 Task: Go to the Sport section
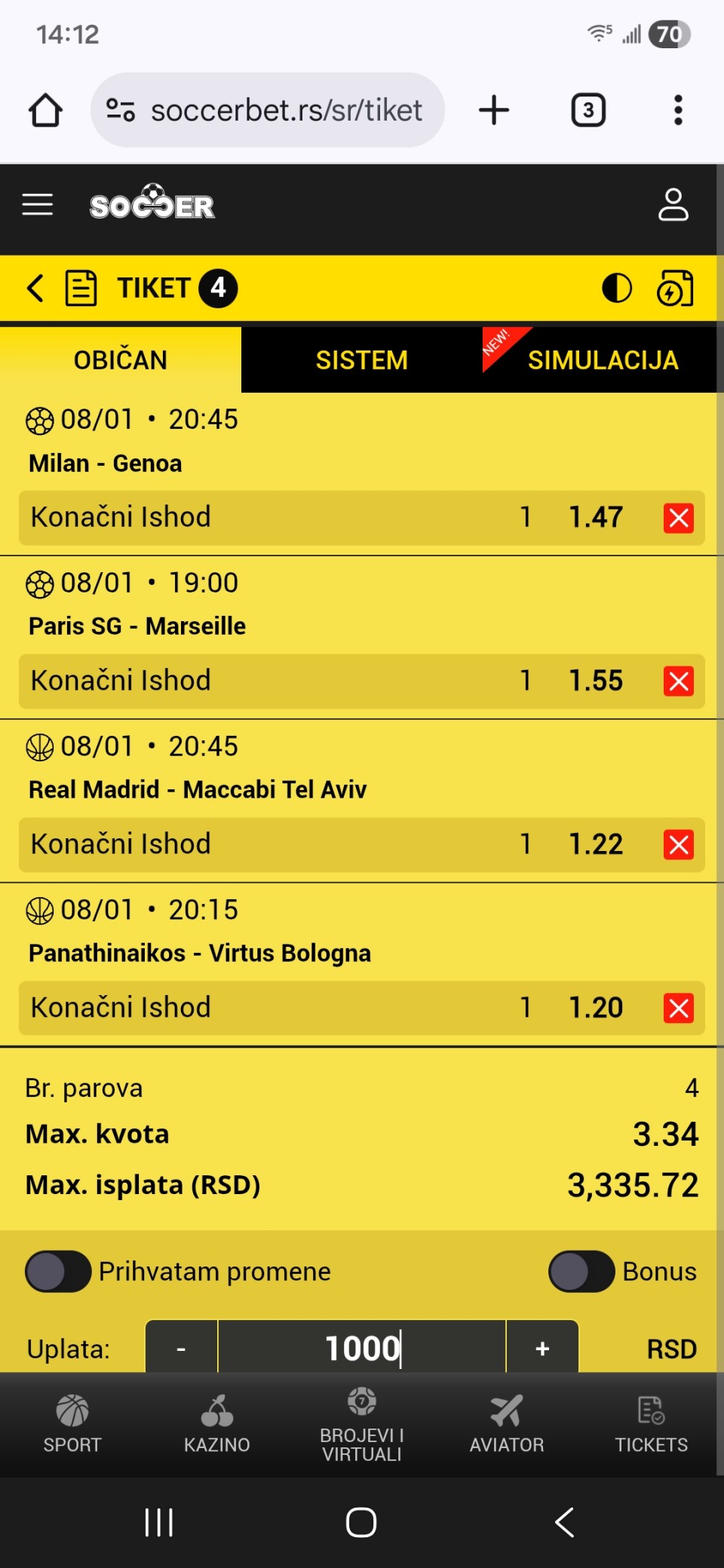(72, 1424)
